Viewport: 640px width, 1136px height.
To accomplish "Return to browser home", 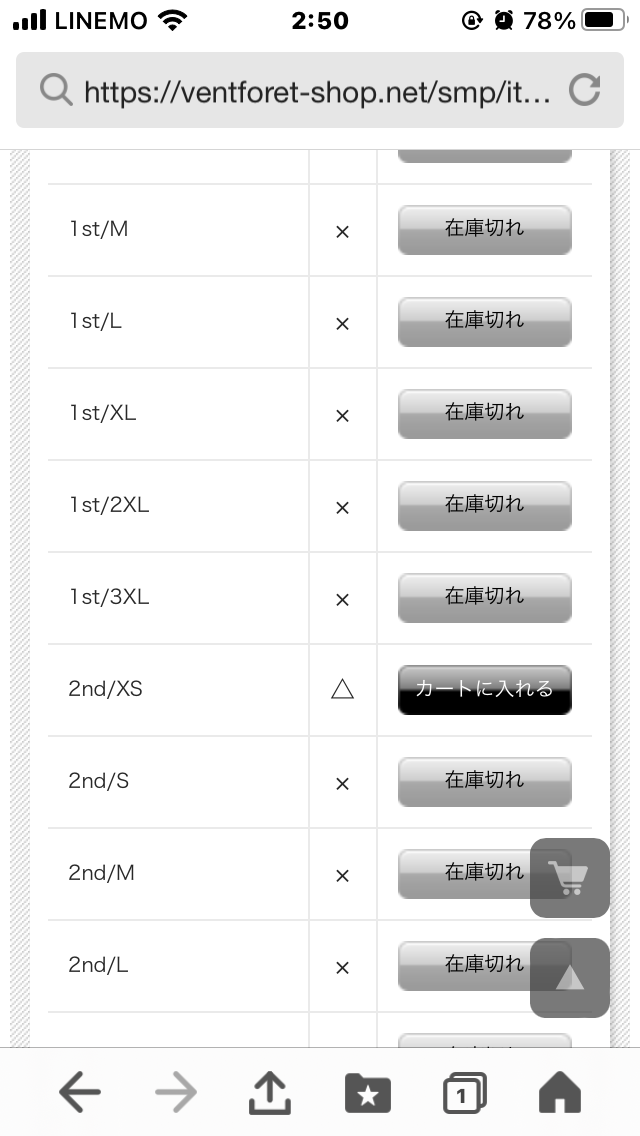I will [x=560, y=1093].
